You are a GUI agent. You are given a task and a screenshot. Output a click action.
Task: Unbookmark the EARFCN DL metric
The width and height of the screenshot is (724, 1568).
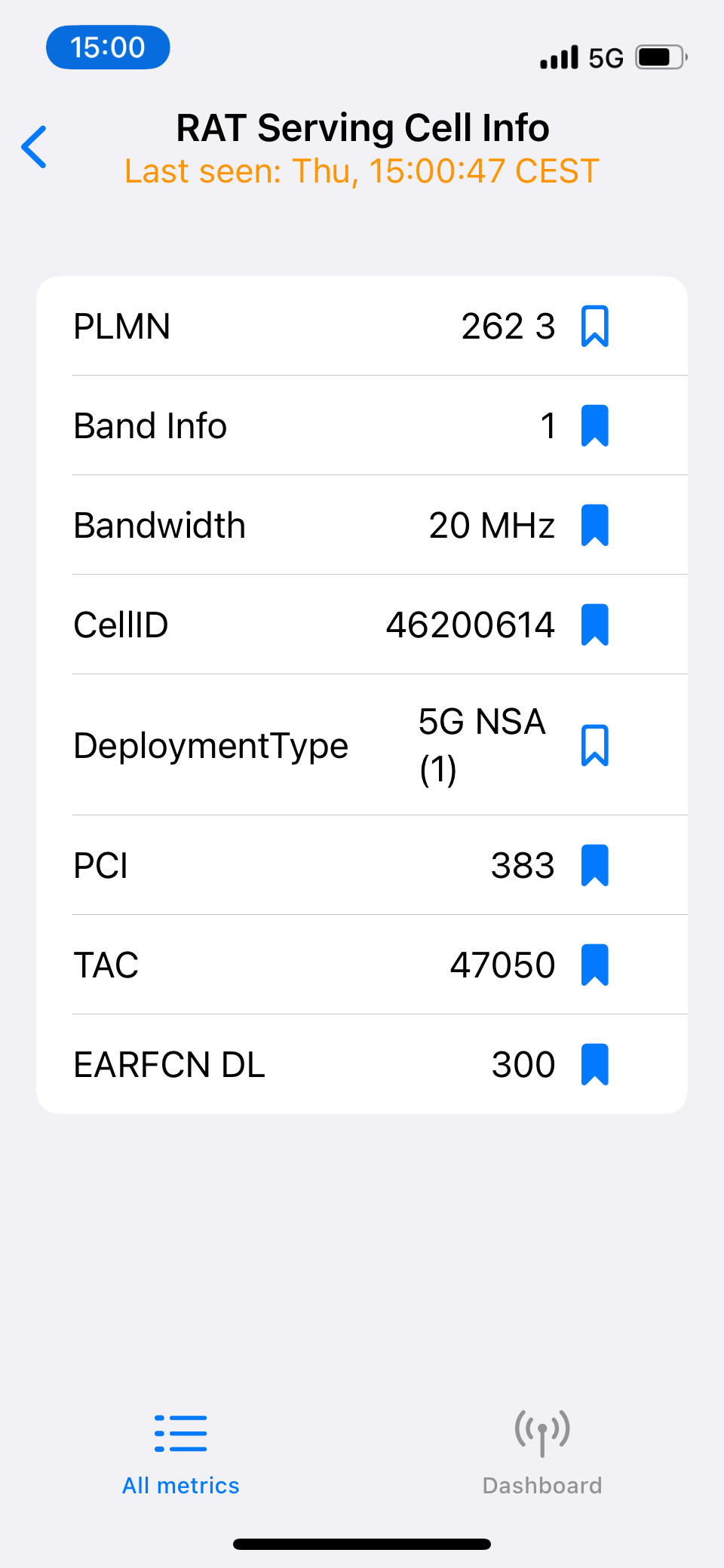coord(595,1065)
